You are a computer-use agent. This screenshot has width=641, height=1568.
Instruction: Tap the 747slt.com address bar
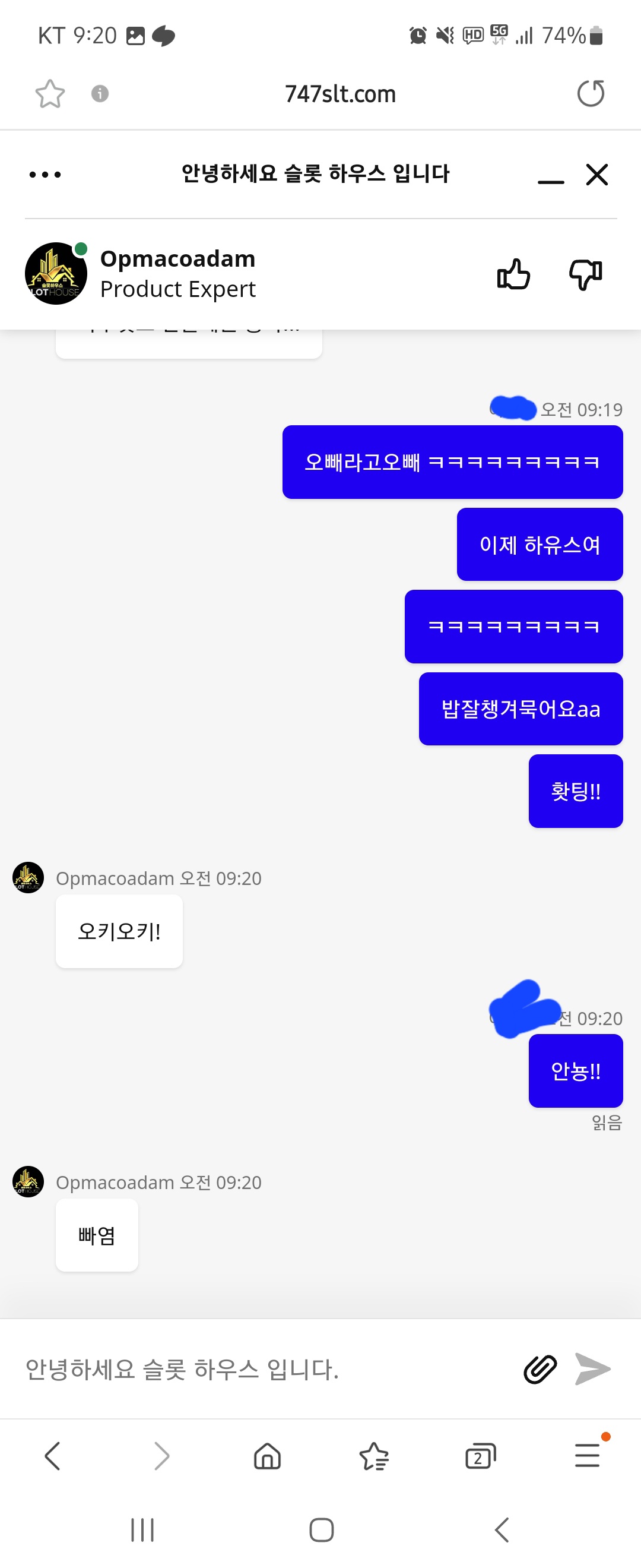tap(340, 94)
